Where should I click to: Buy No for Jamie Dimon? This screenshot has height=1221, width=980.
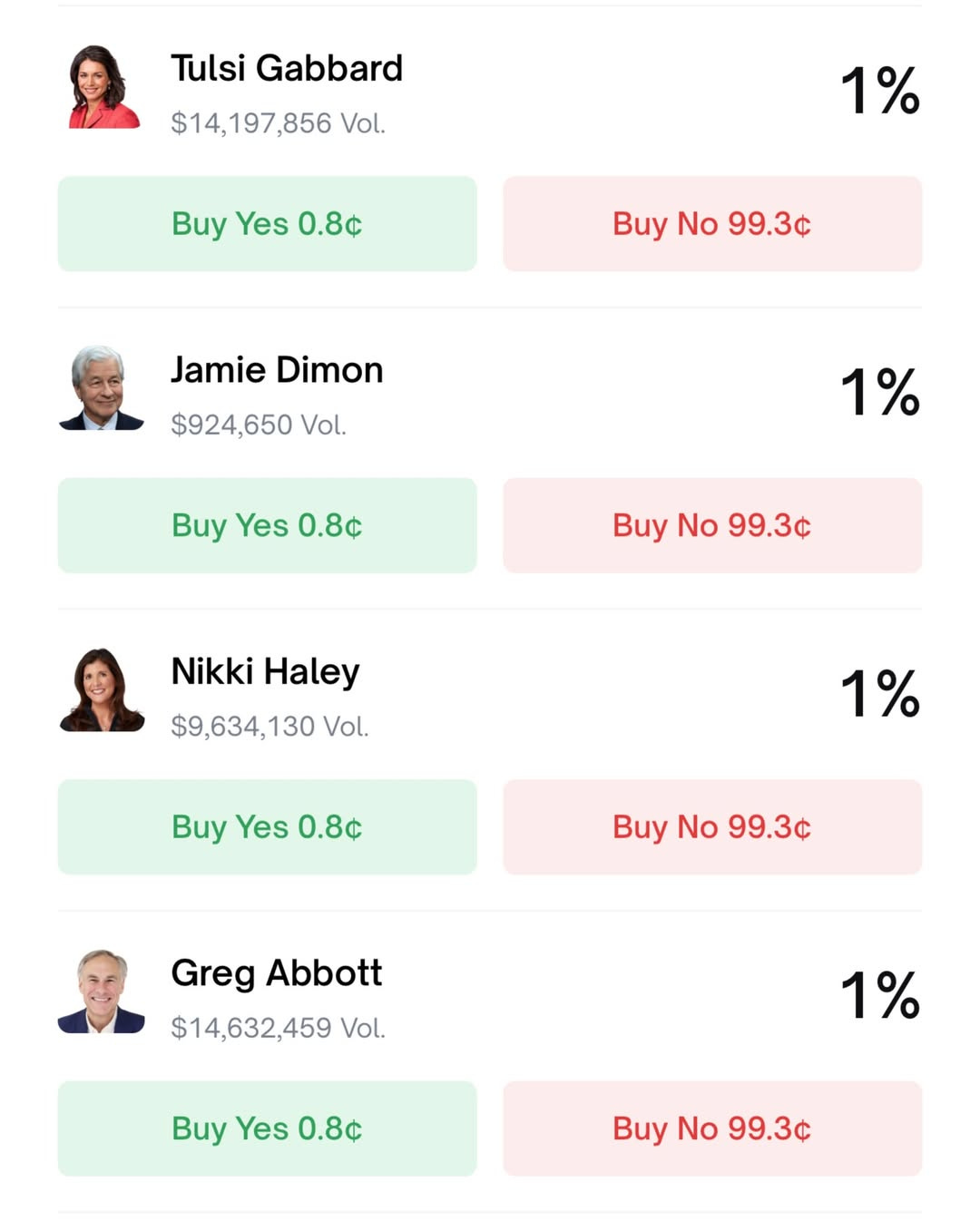tap(712, 525)
